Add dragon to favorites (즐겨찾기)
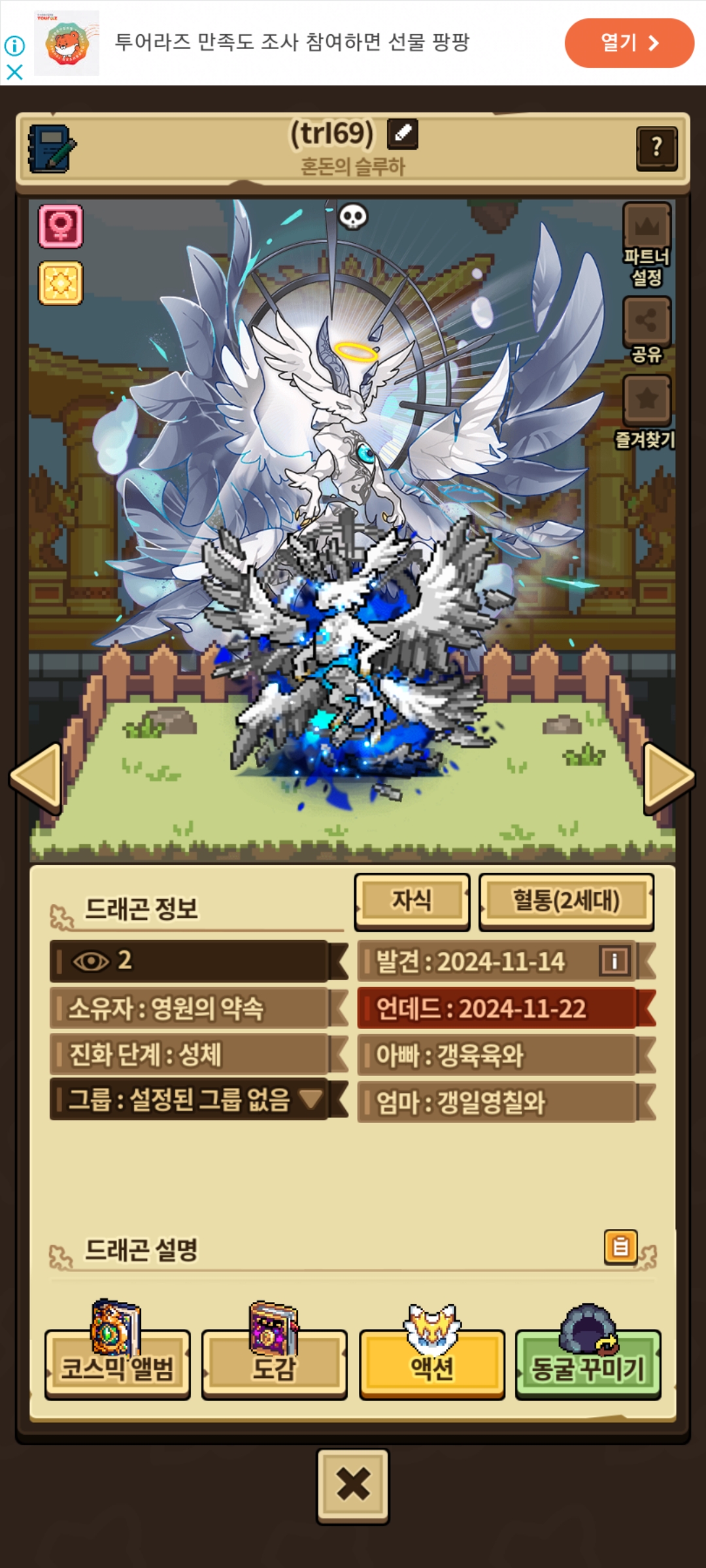The height and width of the screenshot is (1568, 706). 645,412
